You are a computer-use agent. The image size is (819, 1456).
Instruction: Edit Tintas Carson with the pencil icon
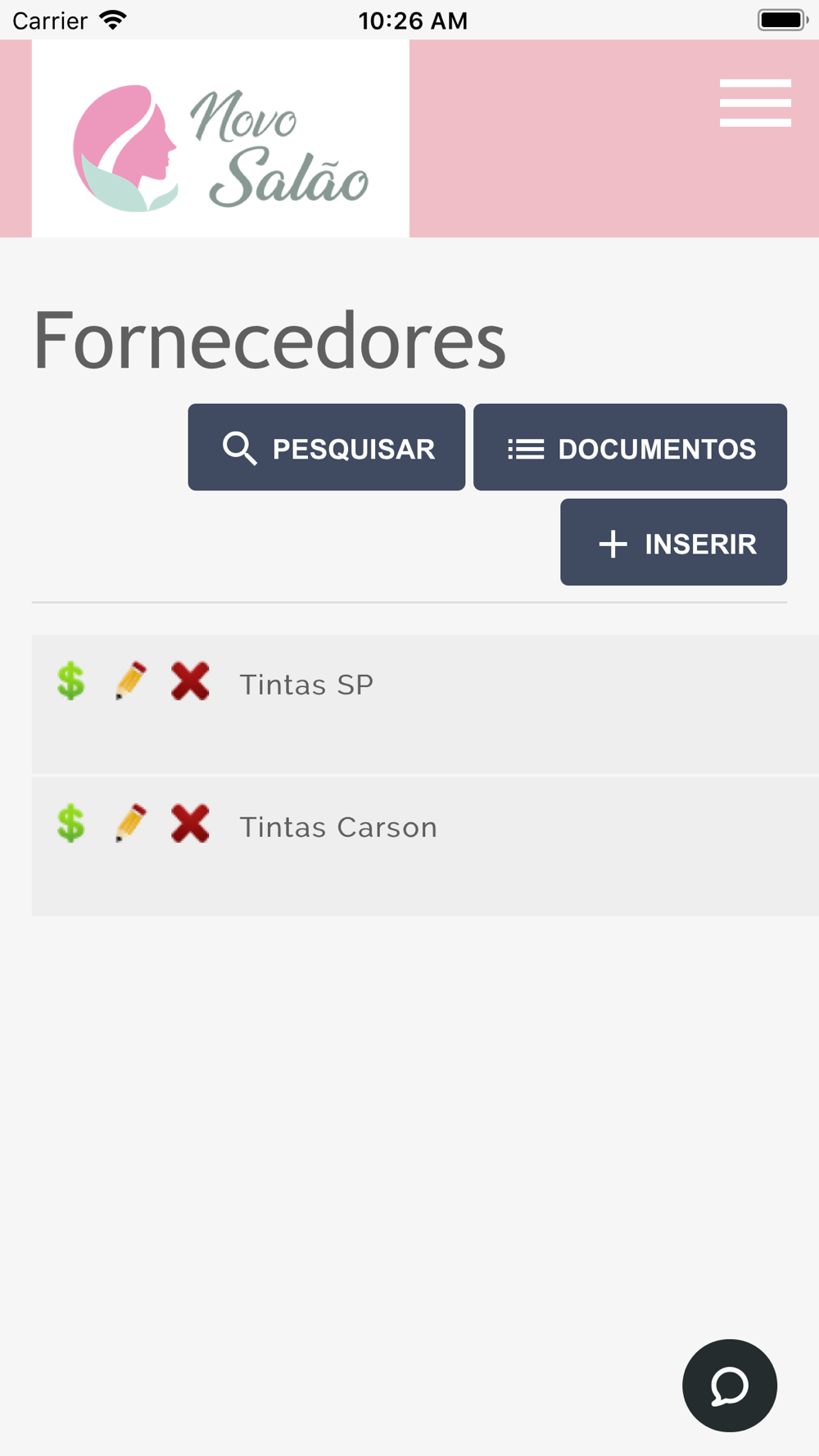pyautogui.click(x=131, y=824)
